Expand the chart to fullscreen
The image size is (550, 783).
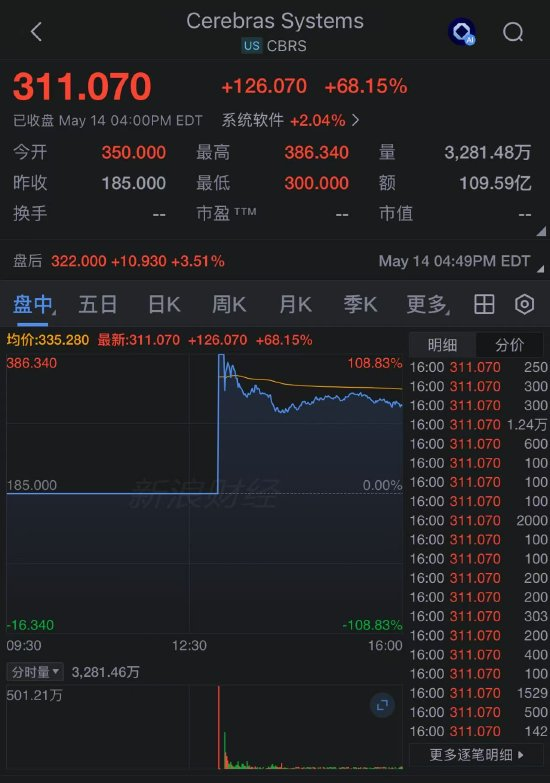click(382, 705)
